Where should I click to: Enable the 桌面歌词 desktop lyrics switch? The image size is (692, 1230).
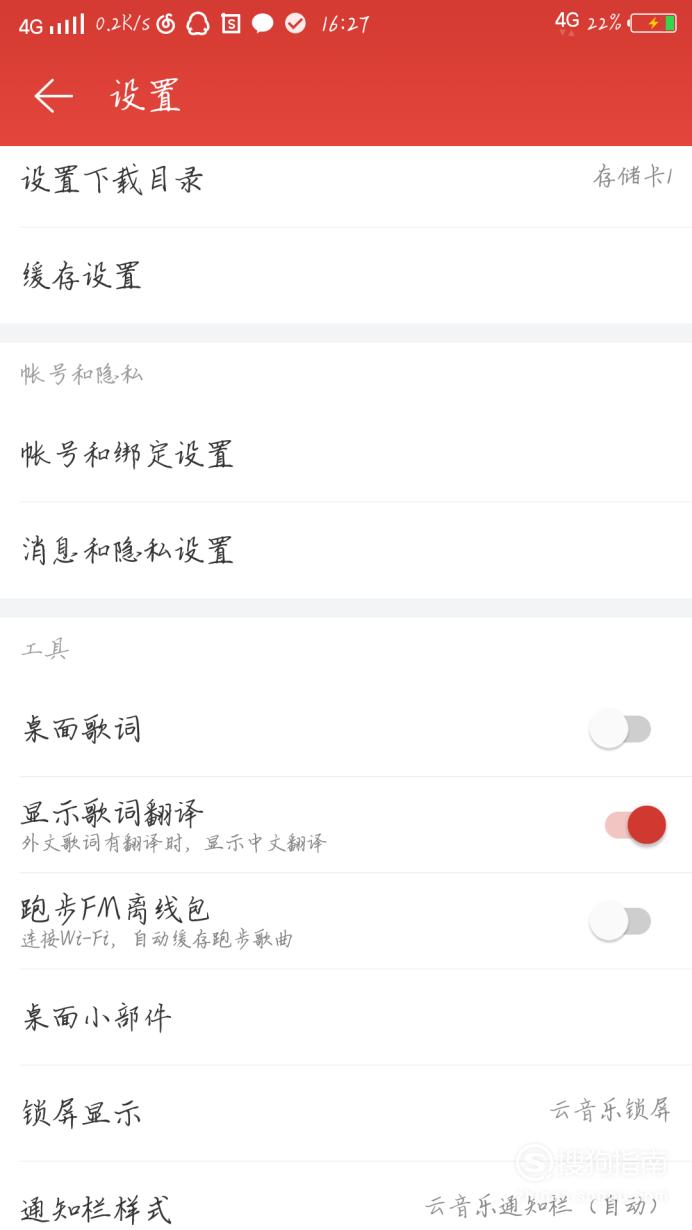coord(620,729)
